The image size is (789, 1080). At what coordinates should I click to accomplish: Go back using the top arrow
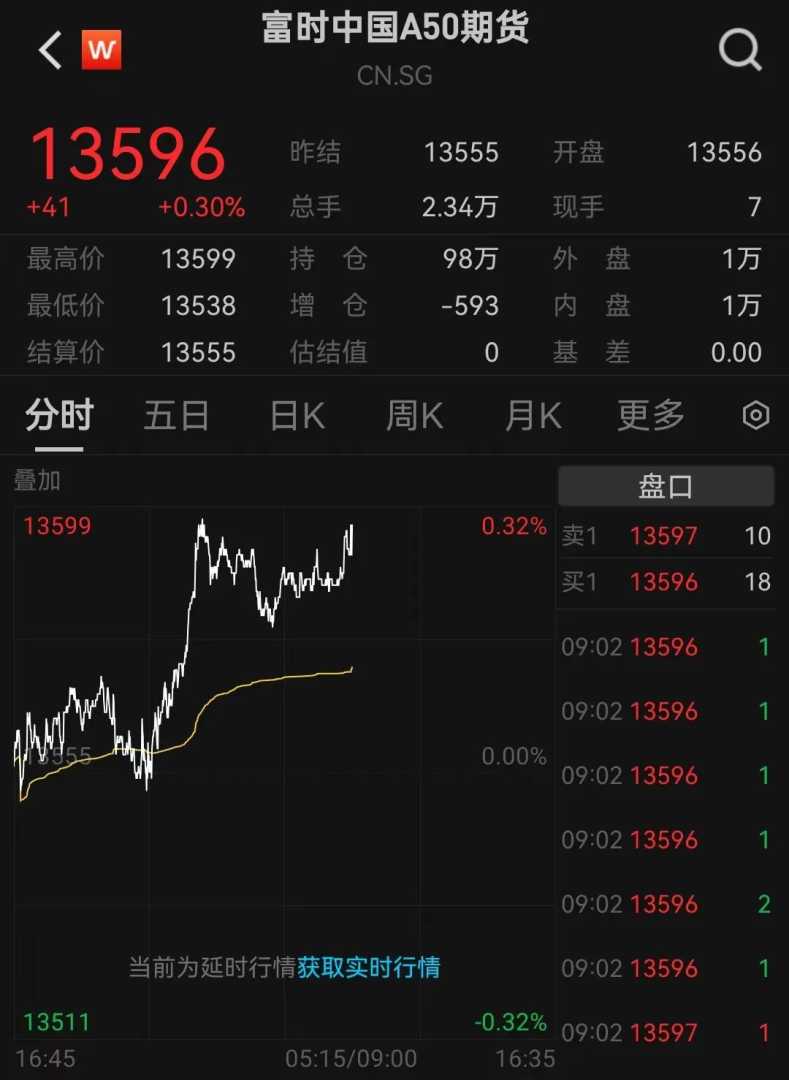coord(50,49)
